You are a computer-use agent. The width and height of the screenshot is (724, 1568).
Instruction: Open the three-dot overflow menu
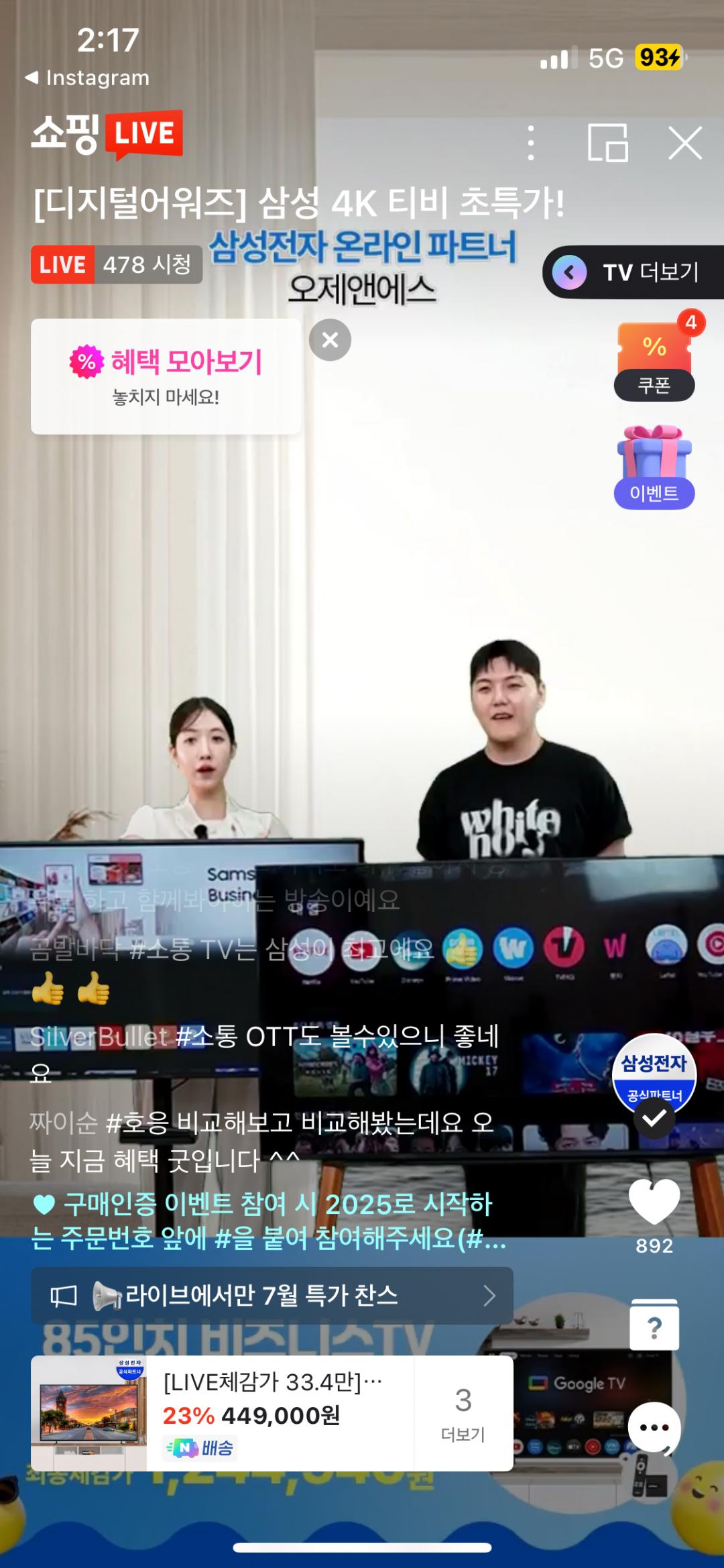tap(531, 143)
